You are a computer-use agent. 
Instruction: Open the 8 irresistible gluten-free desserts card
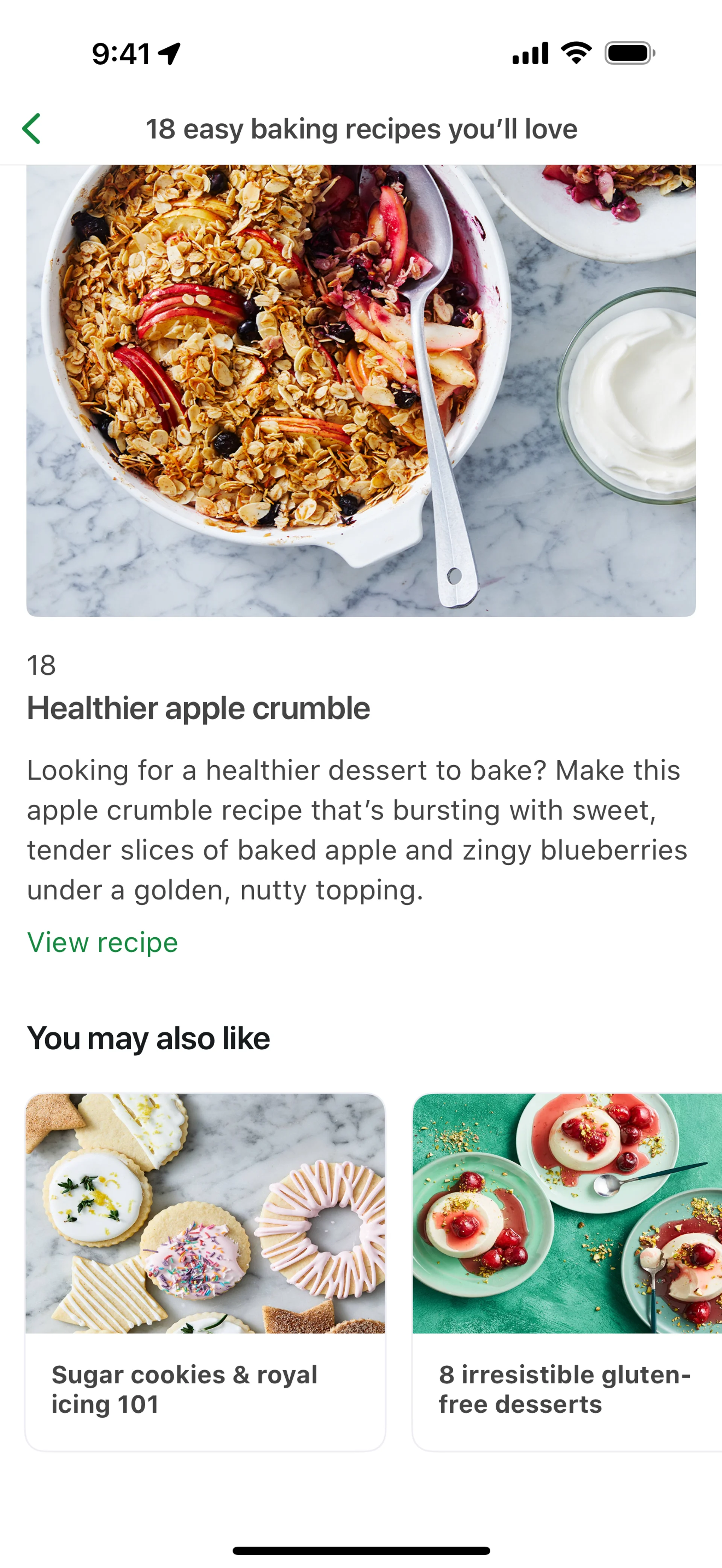[x=566, y=1271]
